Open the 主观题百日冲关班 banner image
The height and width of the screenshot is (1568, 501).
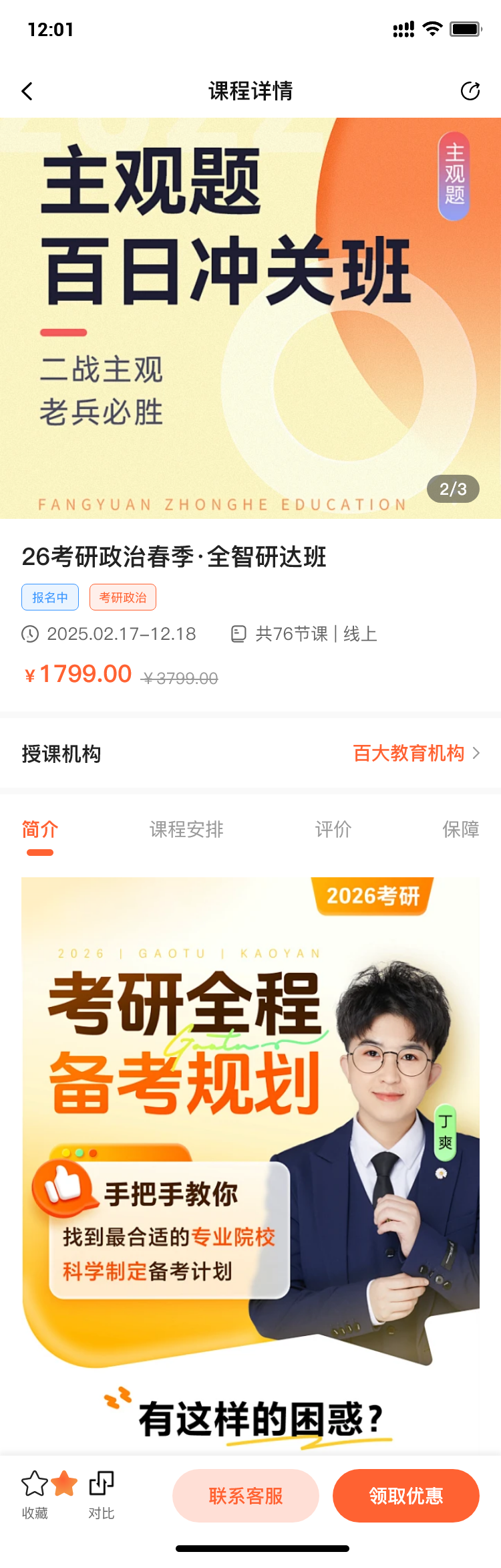pyautogui.click(x=251, y=318)
